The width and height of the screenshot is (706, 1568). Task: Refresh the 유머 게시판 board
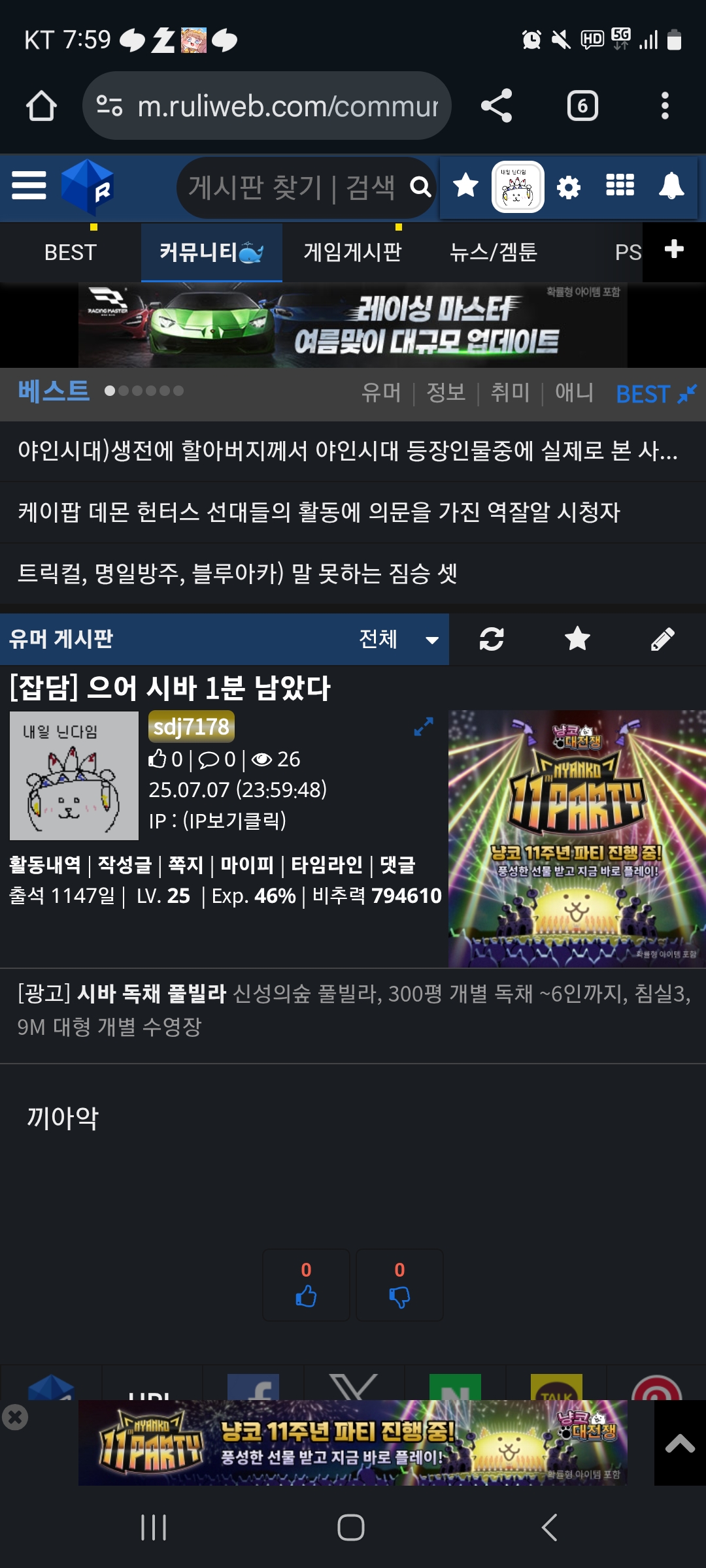point(492,639)
